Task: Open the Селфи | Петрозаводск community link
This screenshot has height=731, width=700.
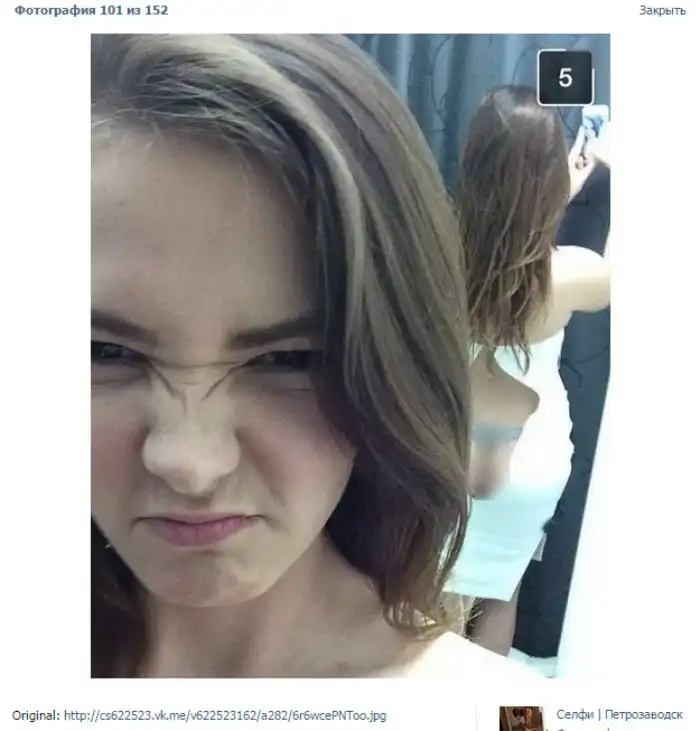Action: (x=620, y=715)
